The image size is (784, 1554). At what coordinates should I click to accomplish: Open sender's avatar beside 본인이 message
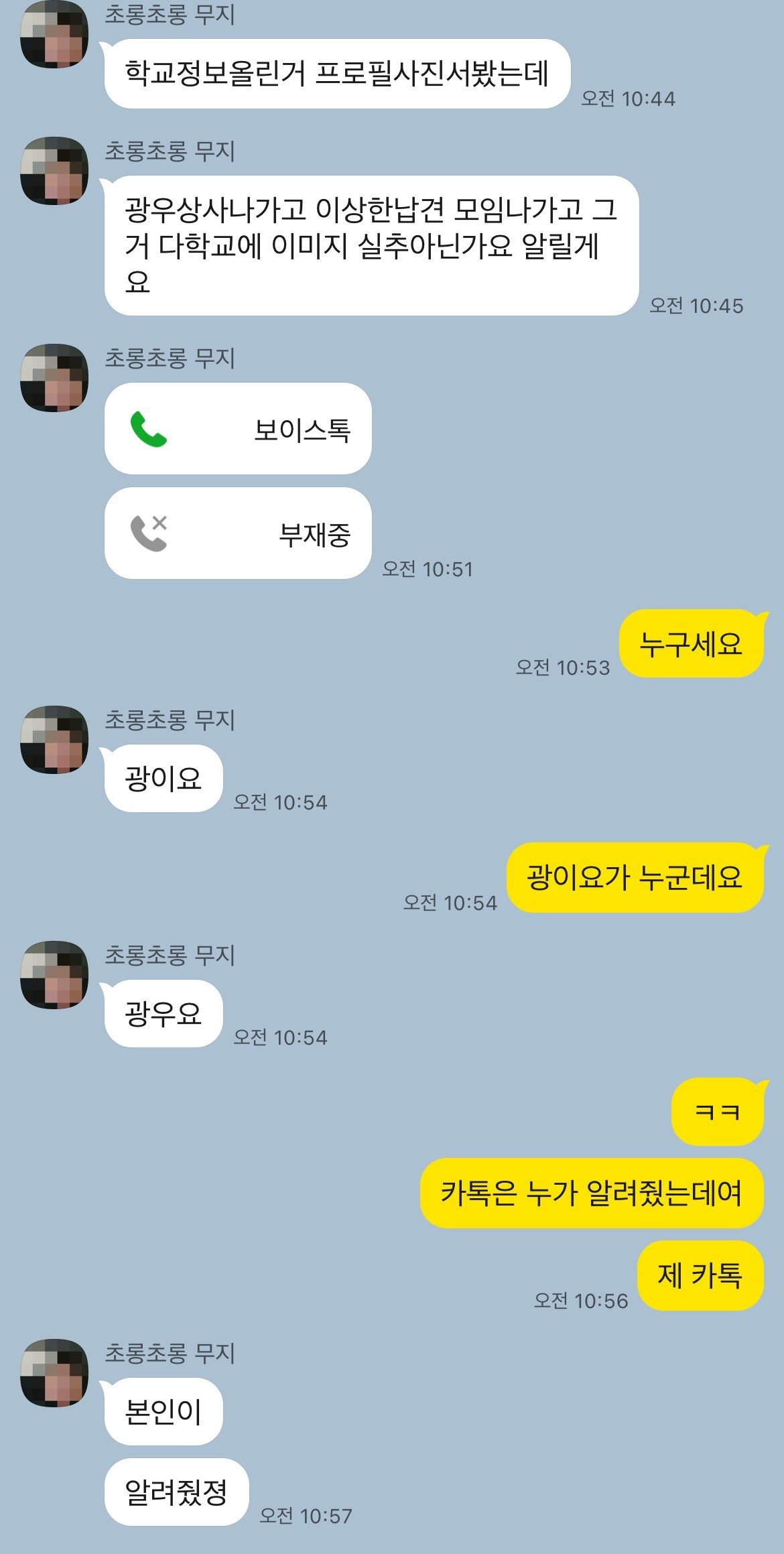pos(54,1373)
